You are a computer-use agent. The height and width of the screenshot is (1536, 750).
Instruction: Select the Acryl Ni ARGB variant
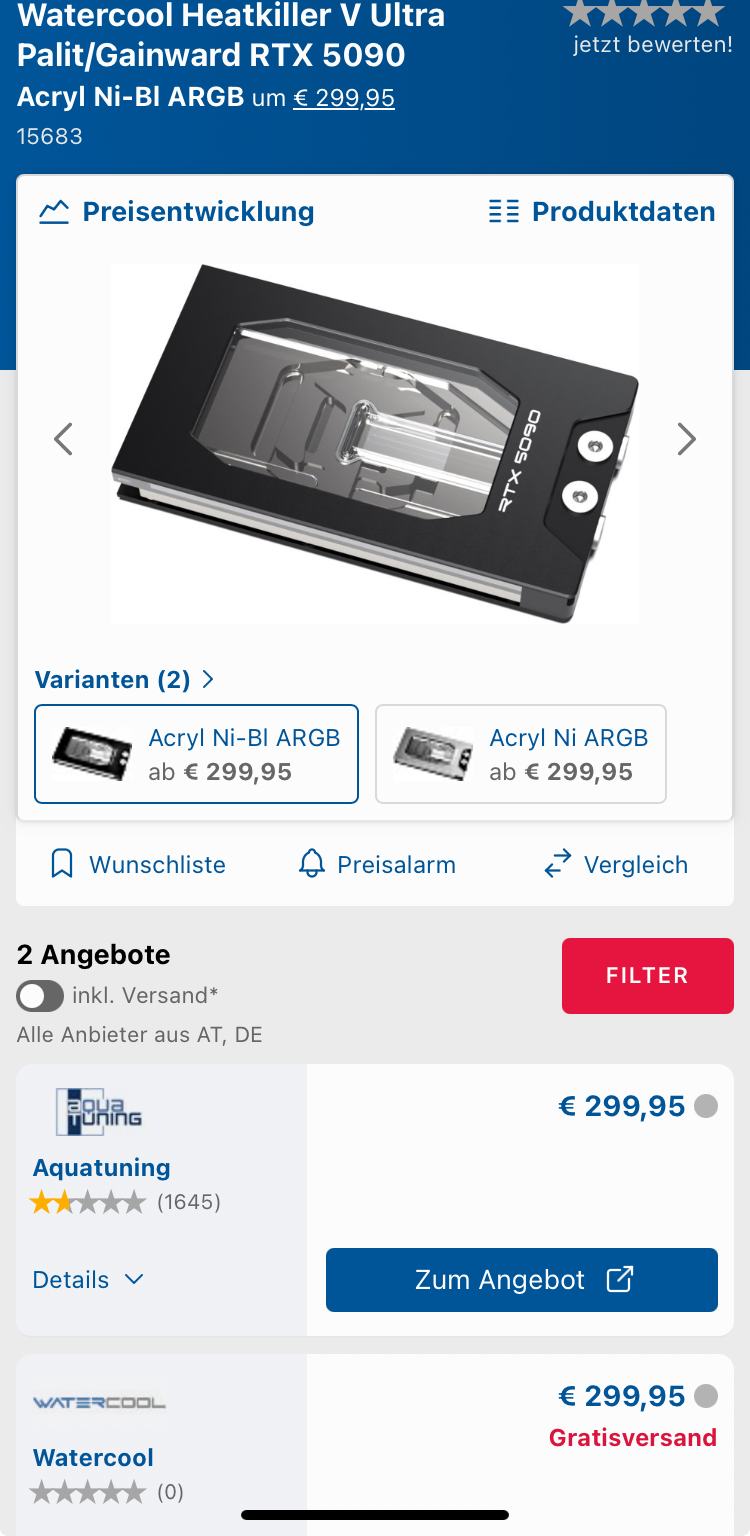(x=520, y=754)
